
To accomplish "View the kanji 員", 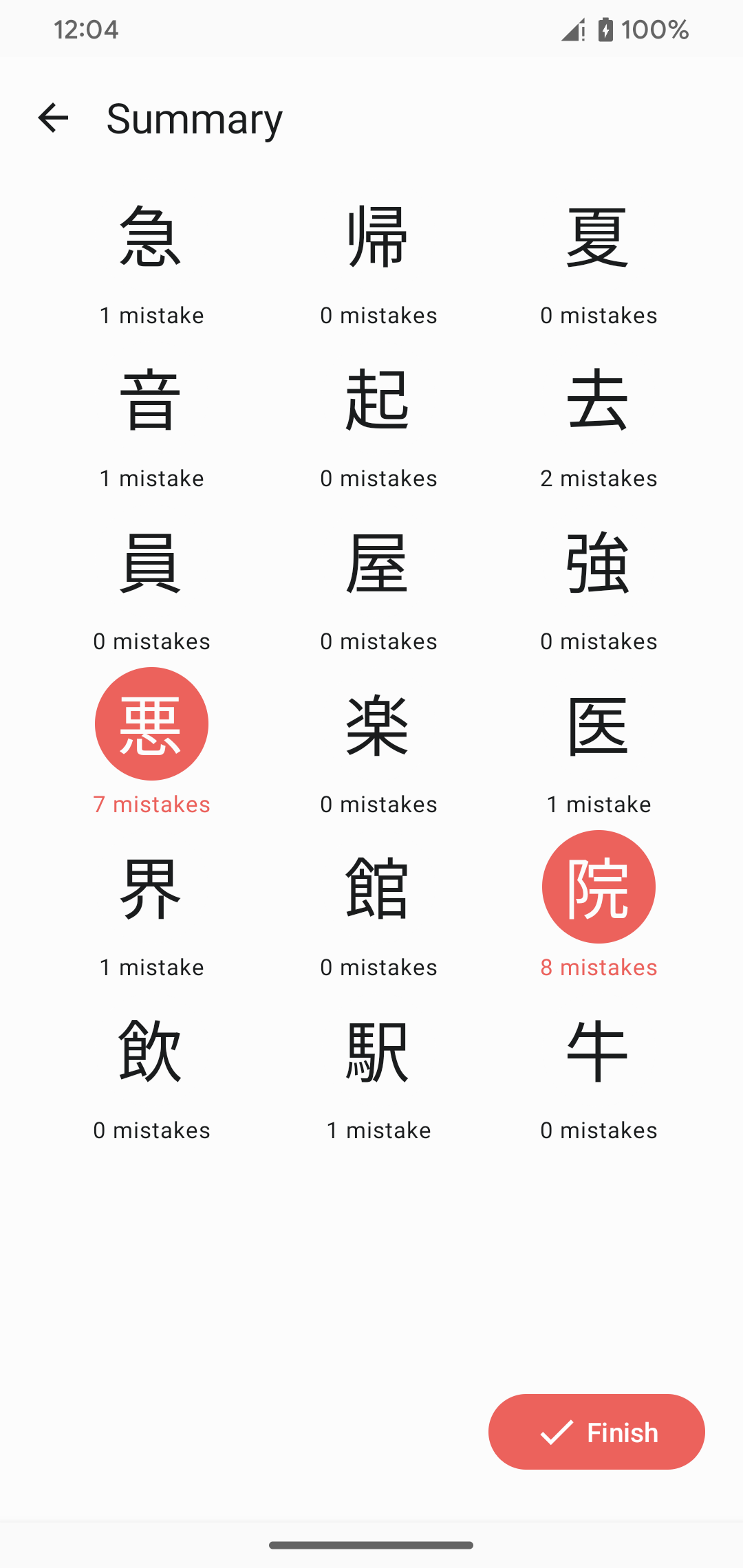I will coord(151,563).
